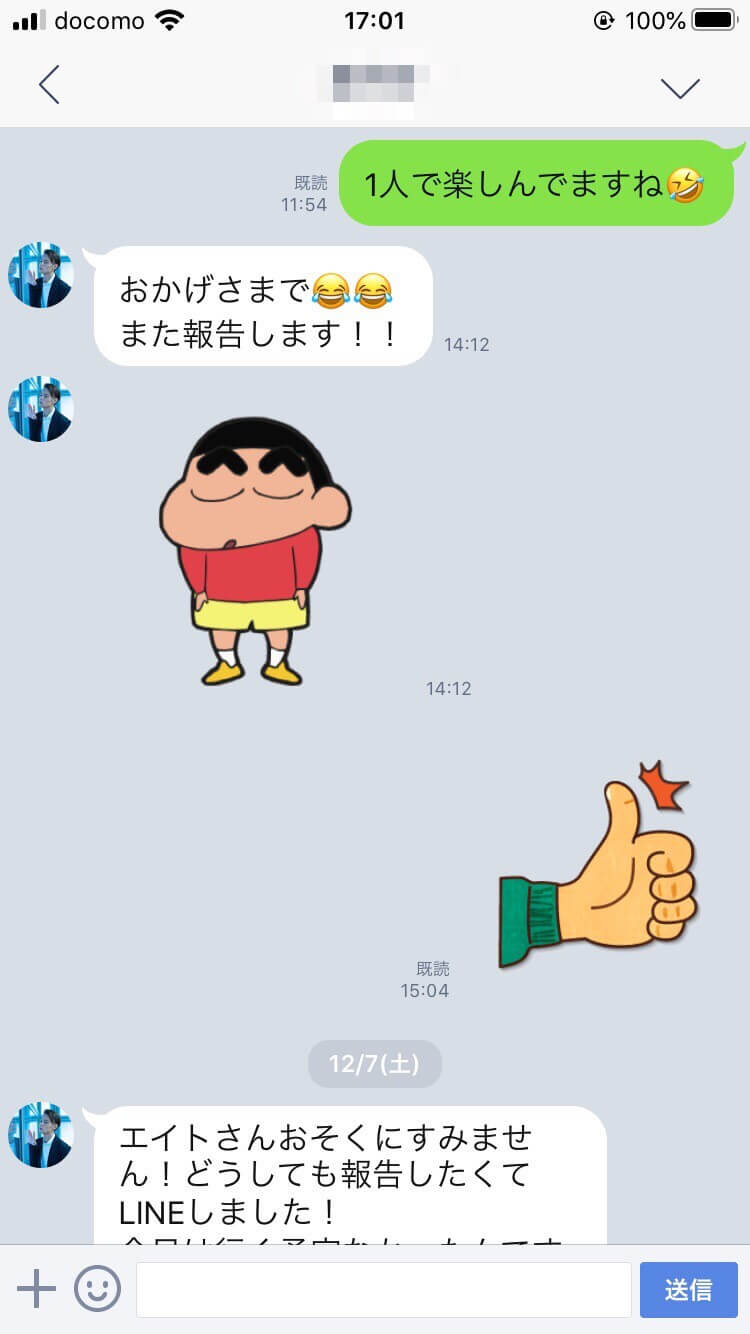
Task: Focus the message text field
Action: (383, 1289)
